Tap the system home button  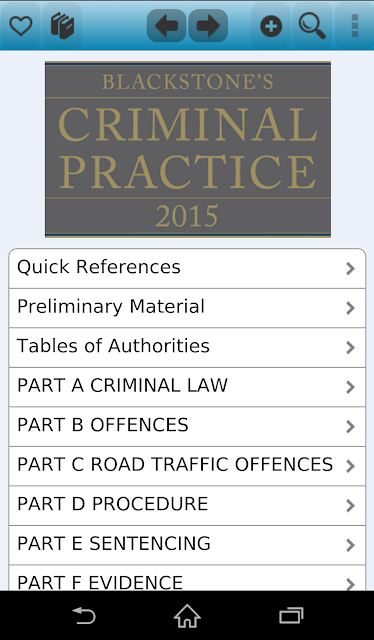click(x=187, y=616)
